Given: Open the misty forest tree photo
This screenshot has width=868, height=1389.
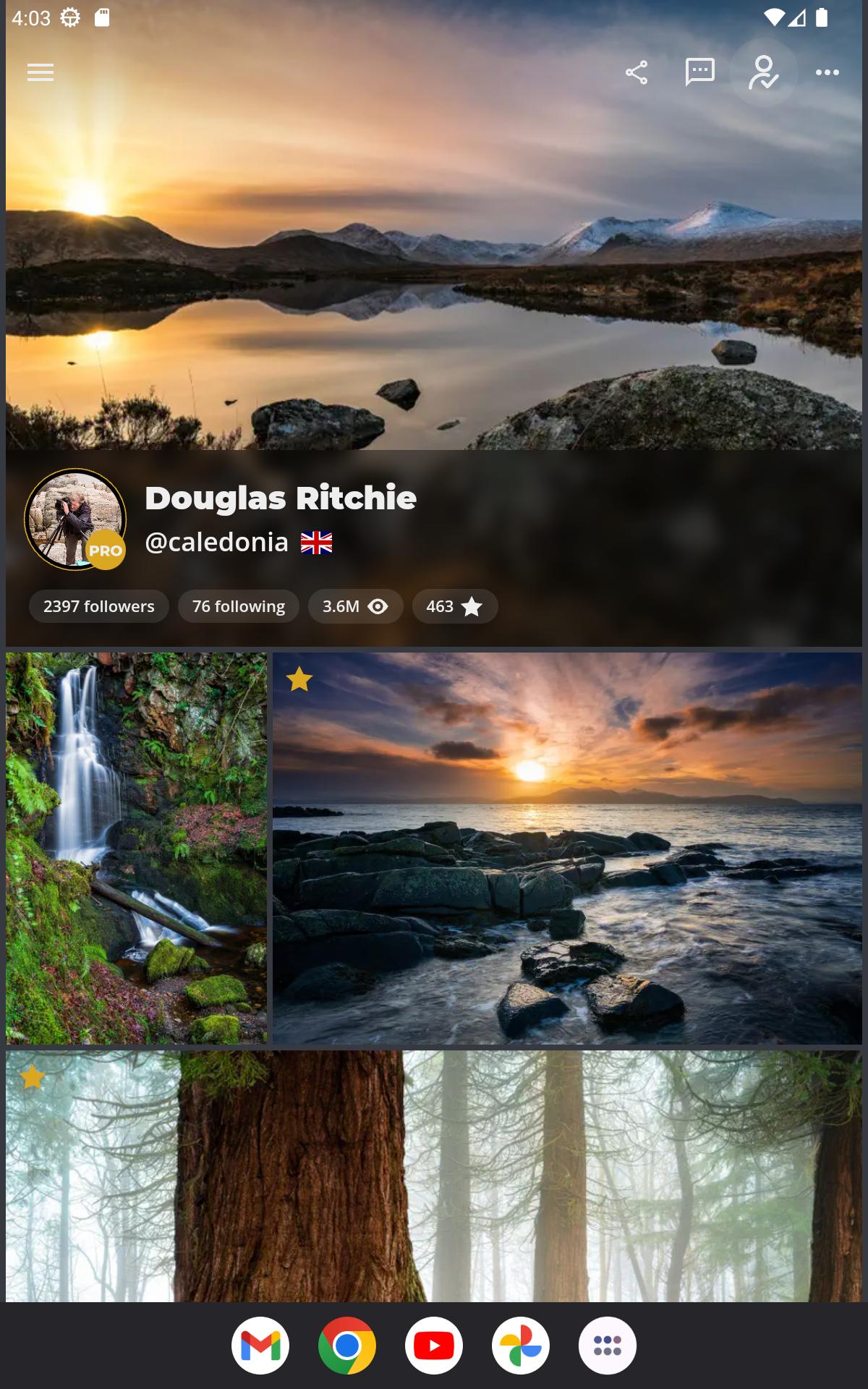Looking at the screenshot, I should pyautogui.click(x=434, y=1176).
